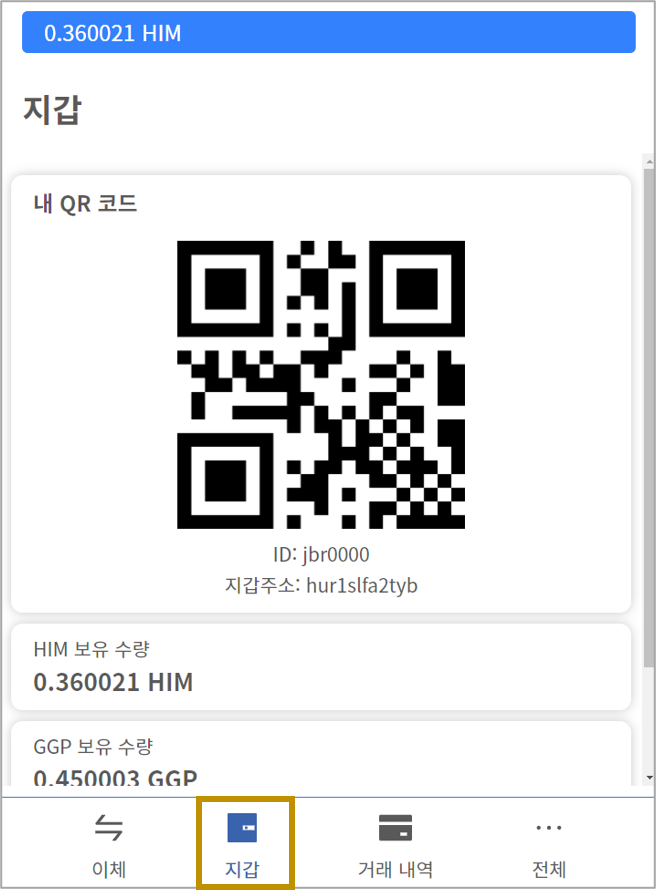Open the 전체 more menu tab

pyautogui.click(x=549, y=843)
